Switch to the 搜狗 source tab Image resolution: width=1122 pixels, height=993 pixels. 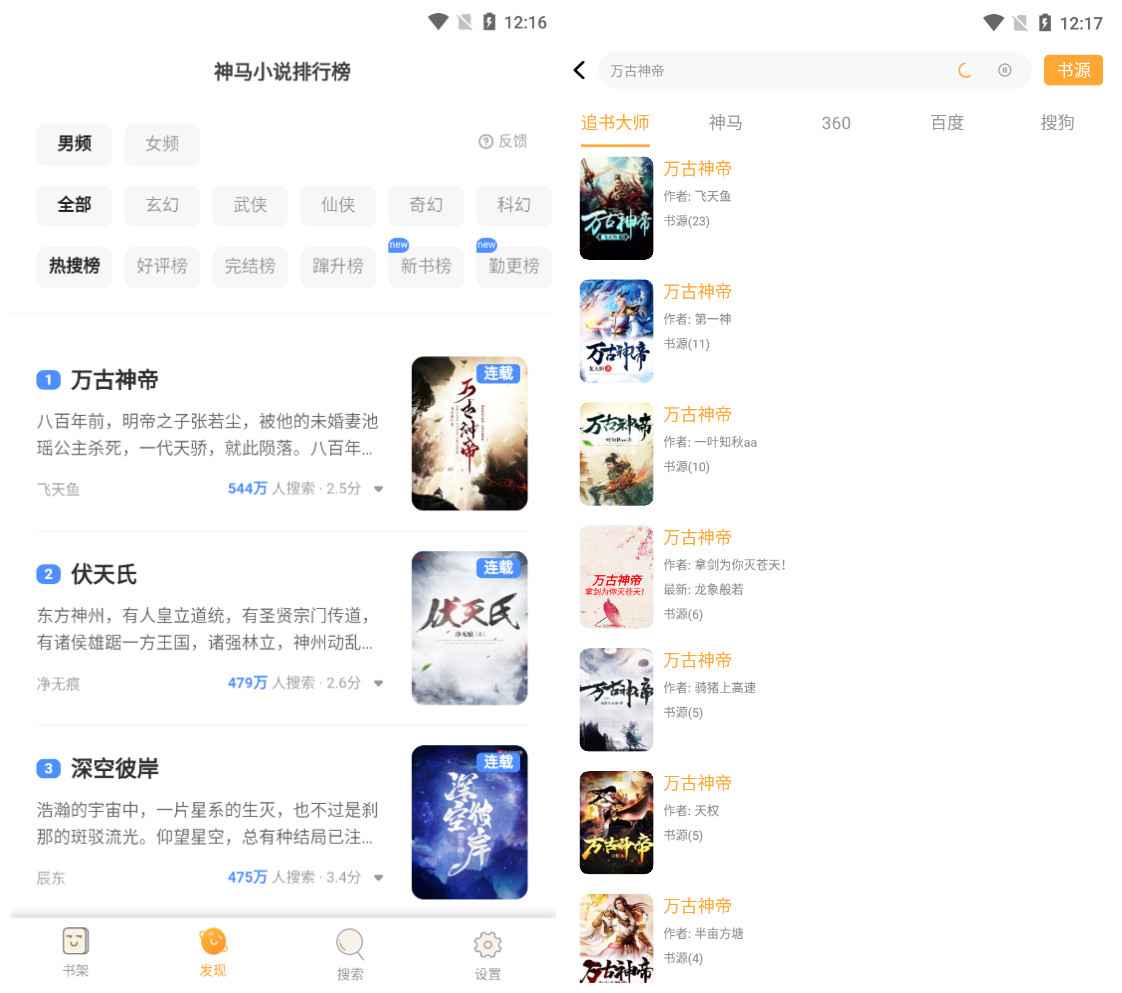(1057, 123)
